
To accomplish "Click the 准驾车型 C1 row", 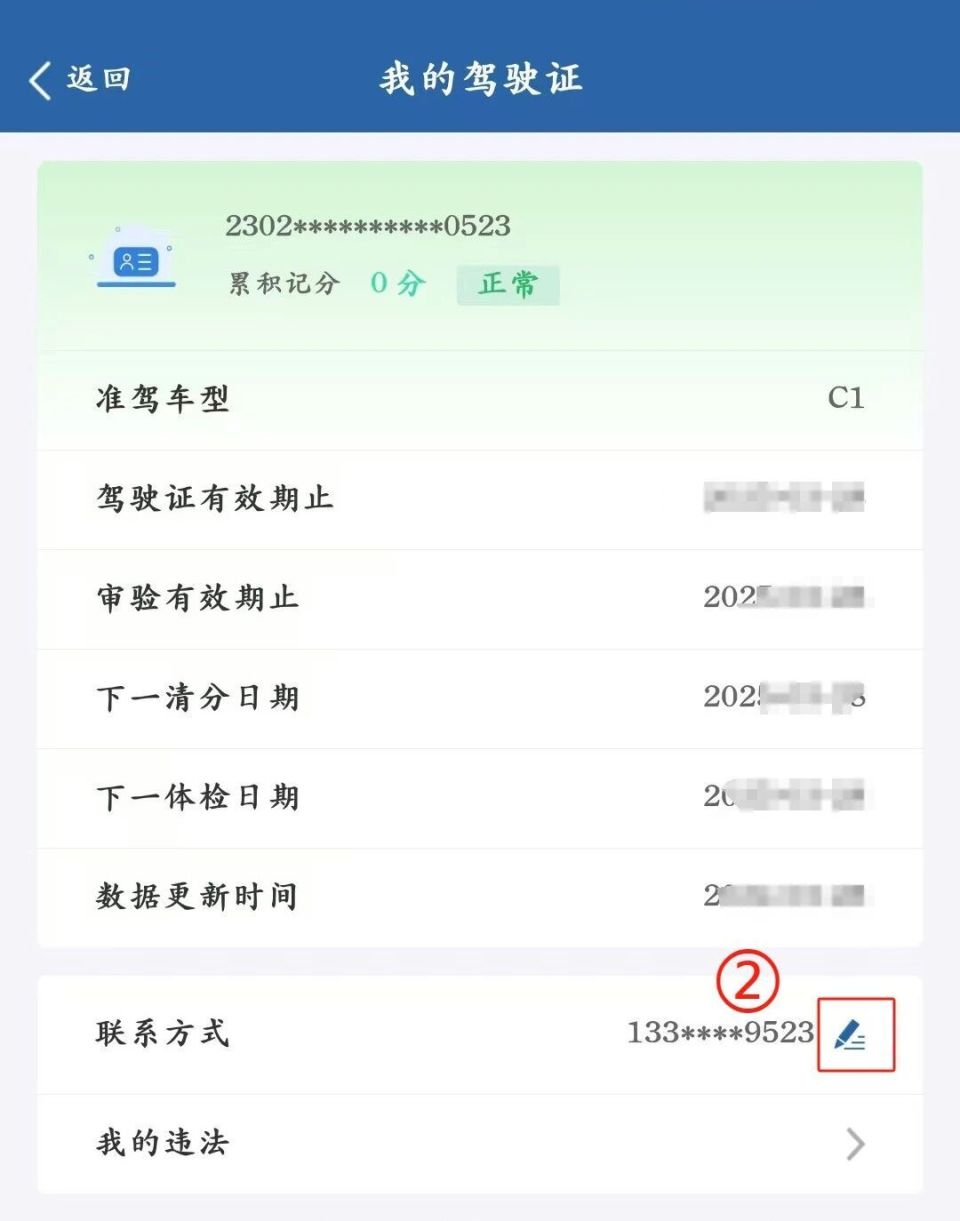I will tap(480, 399).
